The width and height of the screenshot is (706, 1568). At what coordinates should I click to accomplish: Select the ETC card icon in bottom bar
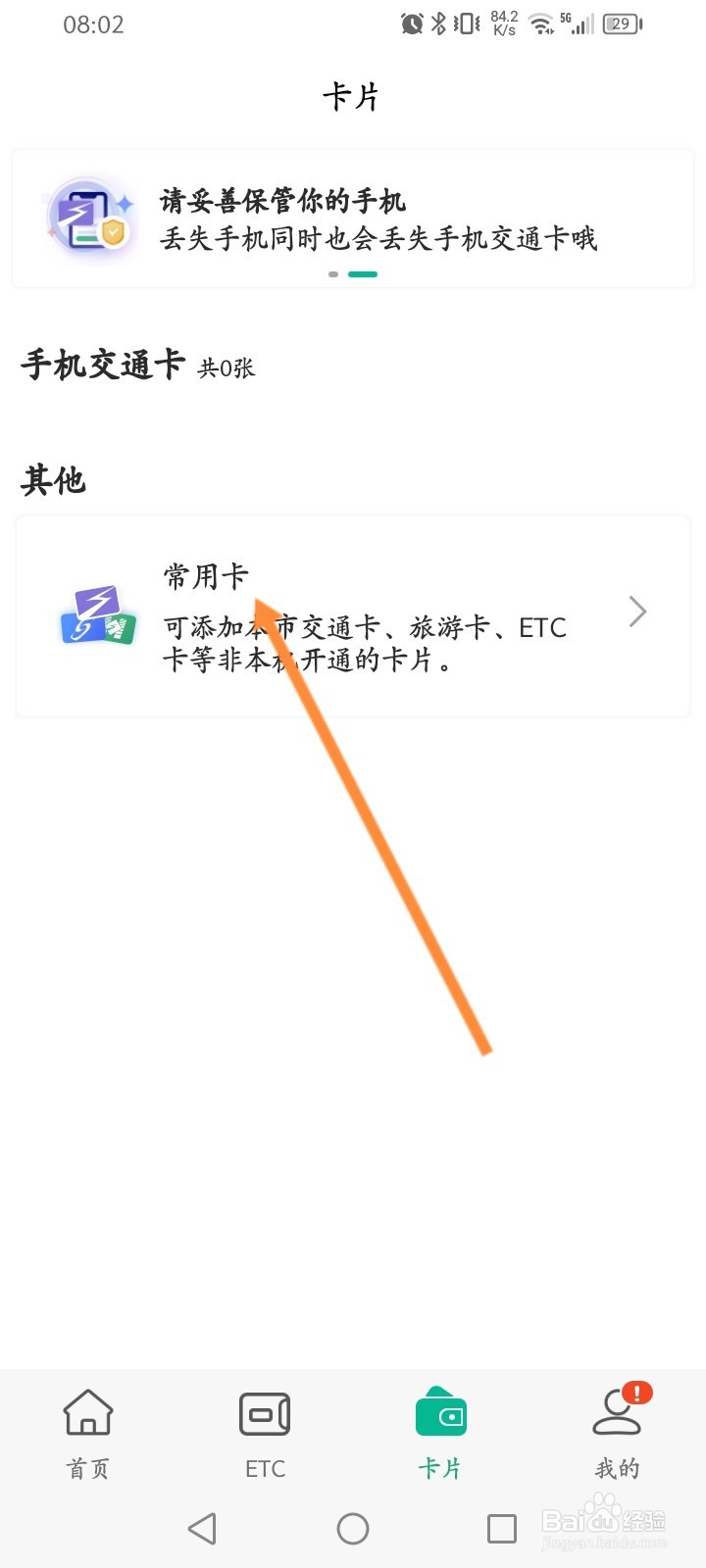pyautogui.click(x=263, y=1414)
